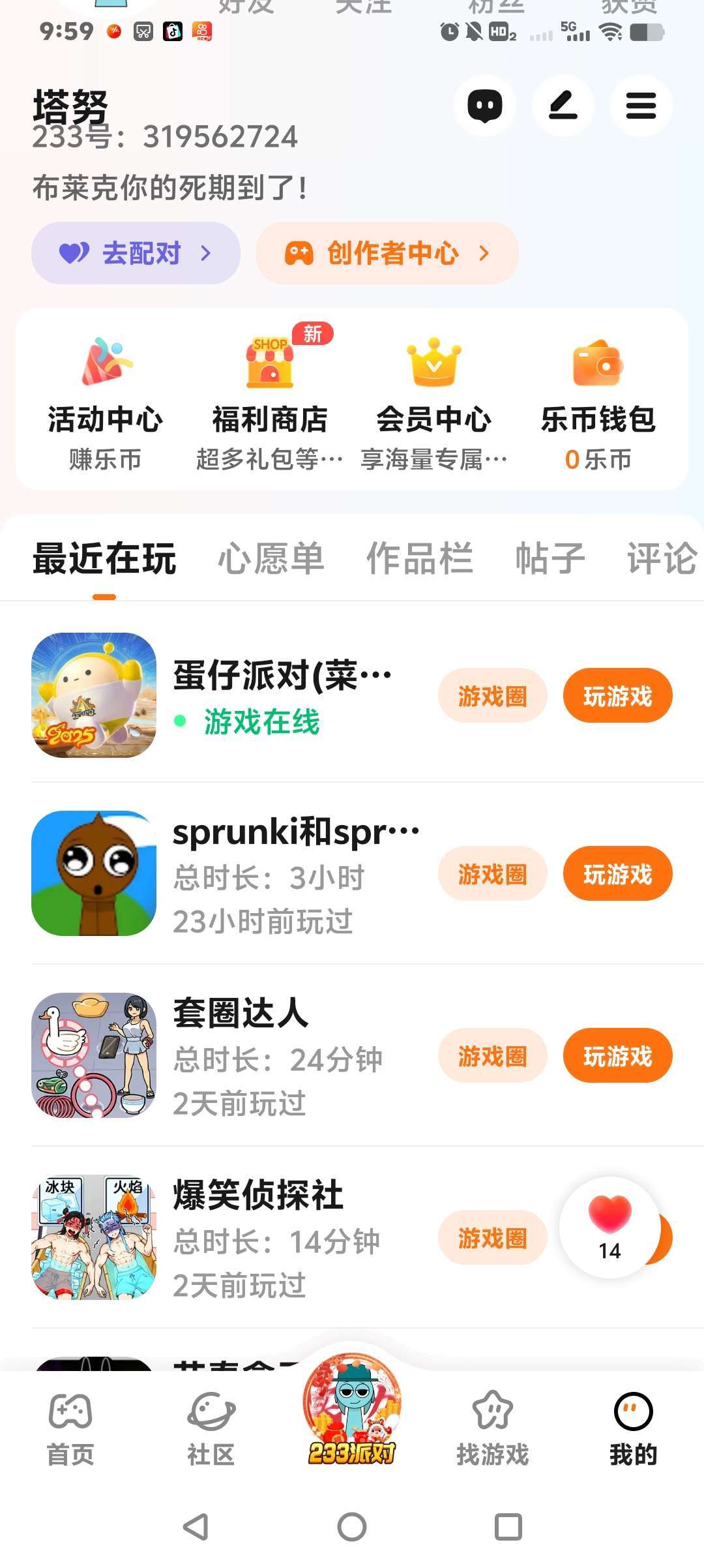Tap 玩游戏 for 蛋仔派对

click(x=617, y=696)
